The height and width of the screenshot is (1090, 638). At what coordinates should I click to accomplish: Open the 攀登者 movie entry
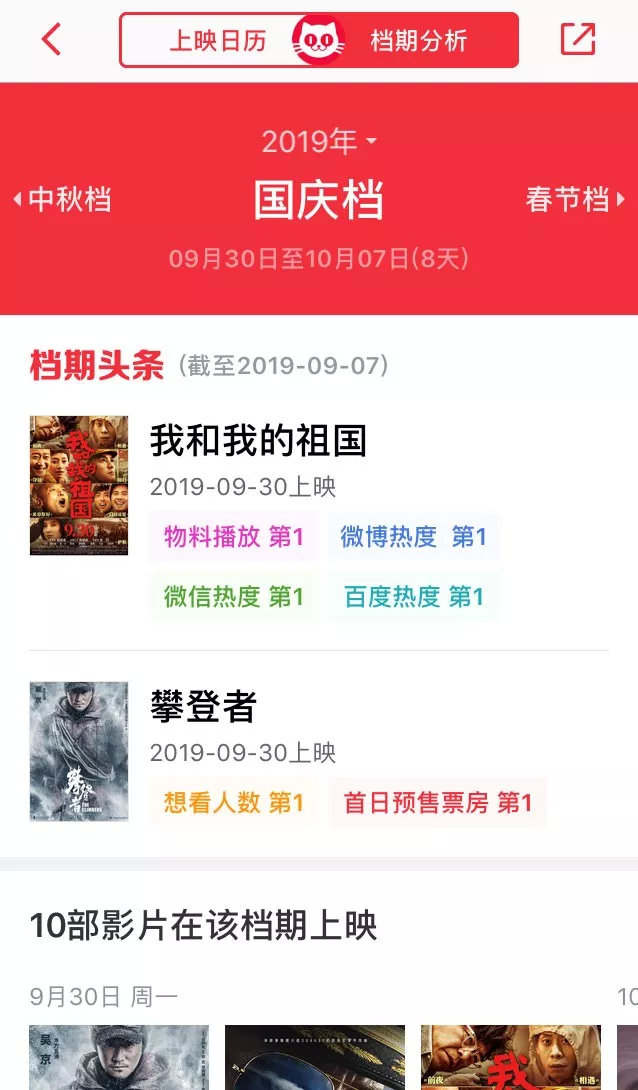(204, 707)
